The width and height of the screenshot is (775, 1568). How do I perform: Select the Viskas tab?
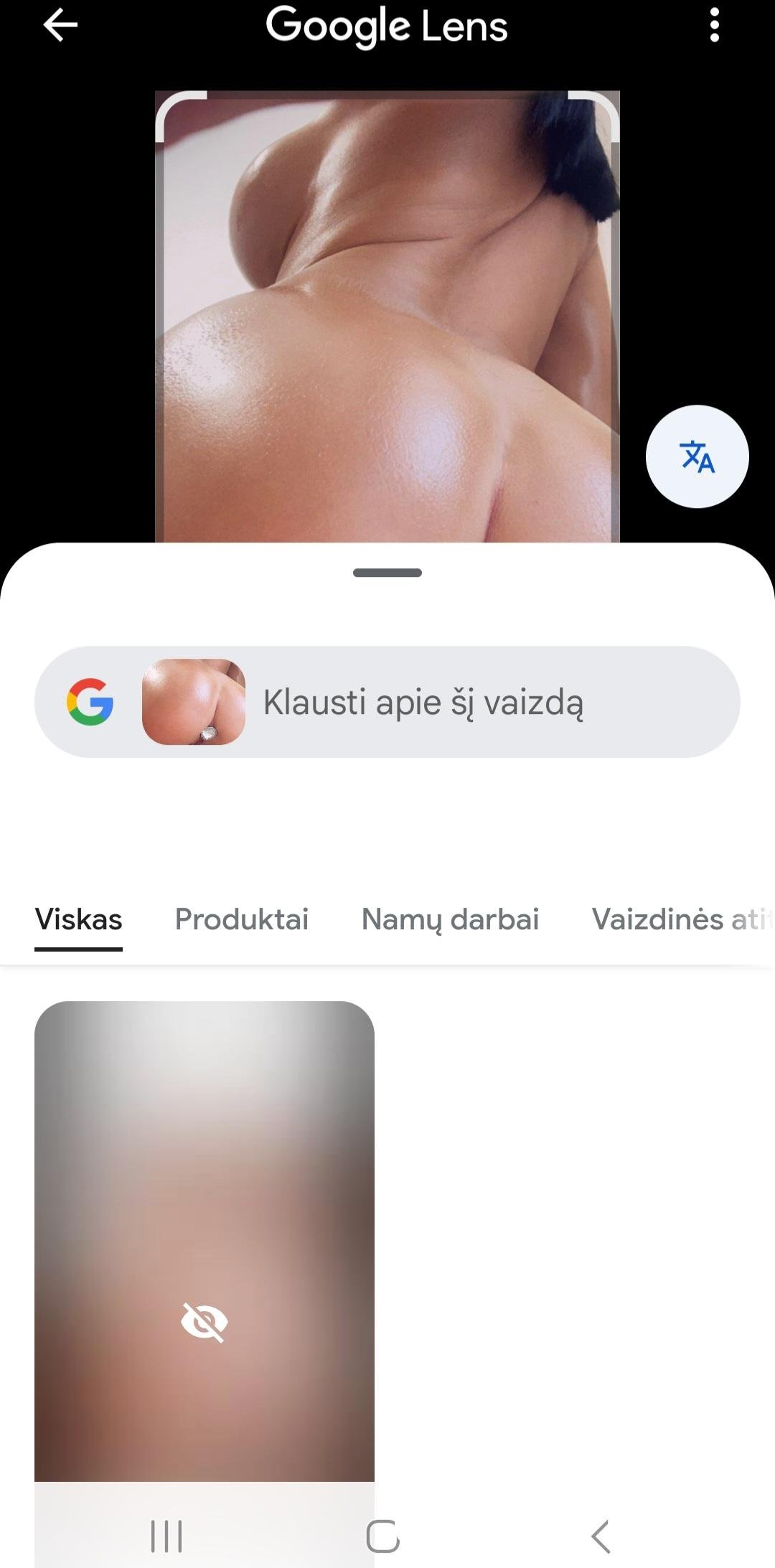[78, 919]
